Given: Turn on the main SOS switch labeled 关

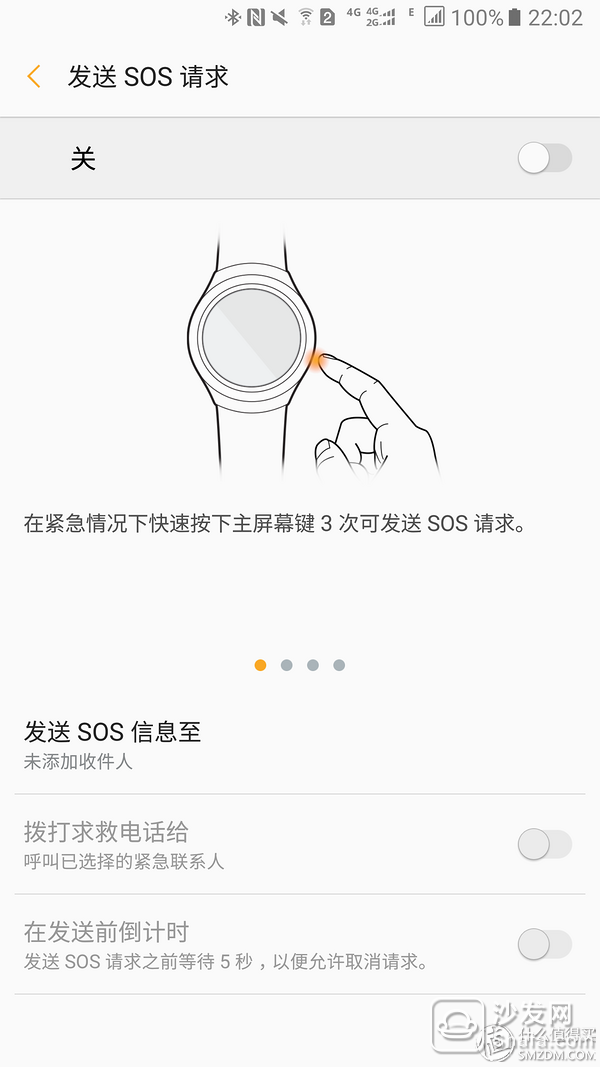Looking at the screenshot, I should [x=544, y=158].
